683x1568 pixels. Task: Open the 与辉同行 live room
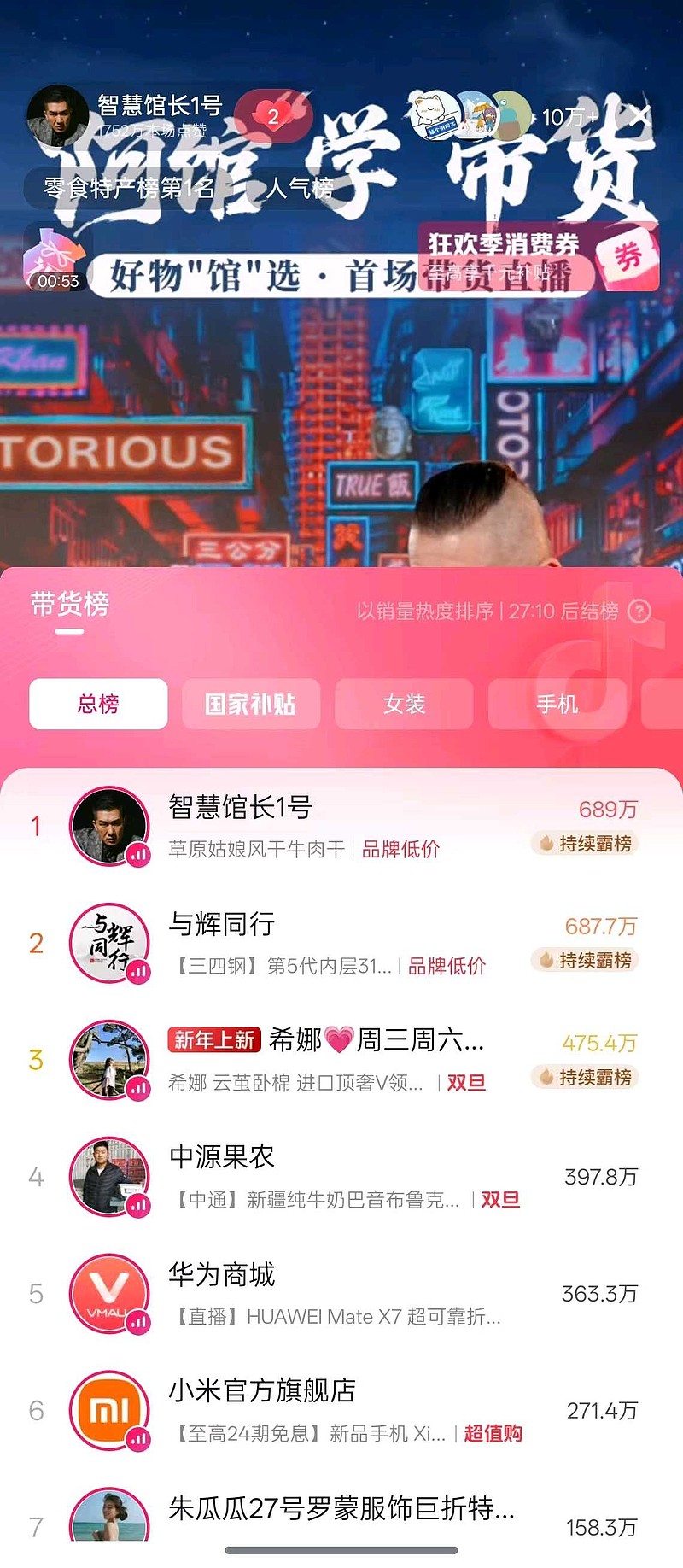coord(341,943)
